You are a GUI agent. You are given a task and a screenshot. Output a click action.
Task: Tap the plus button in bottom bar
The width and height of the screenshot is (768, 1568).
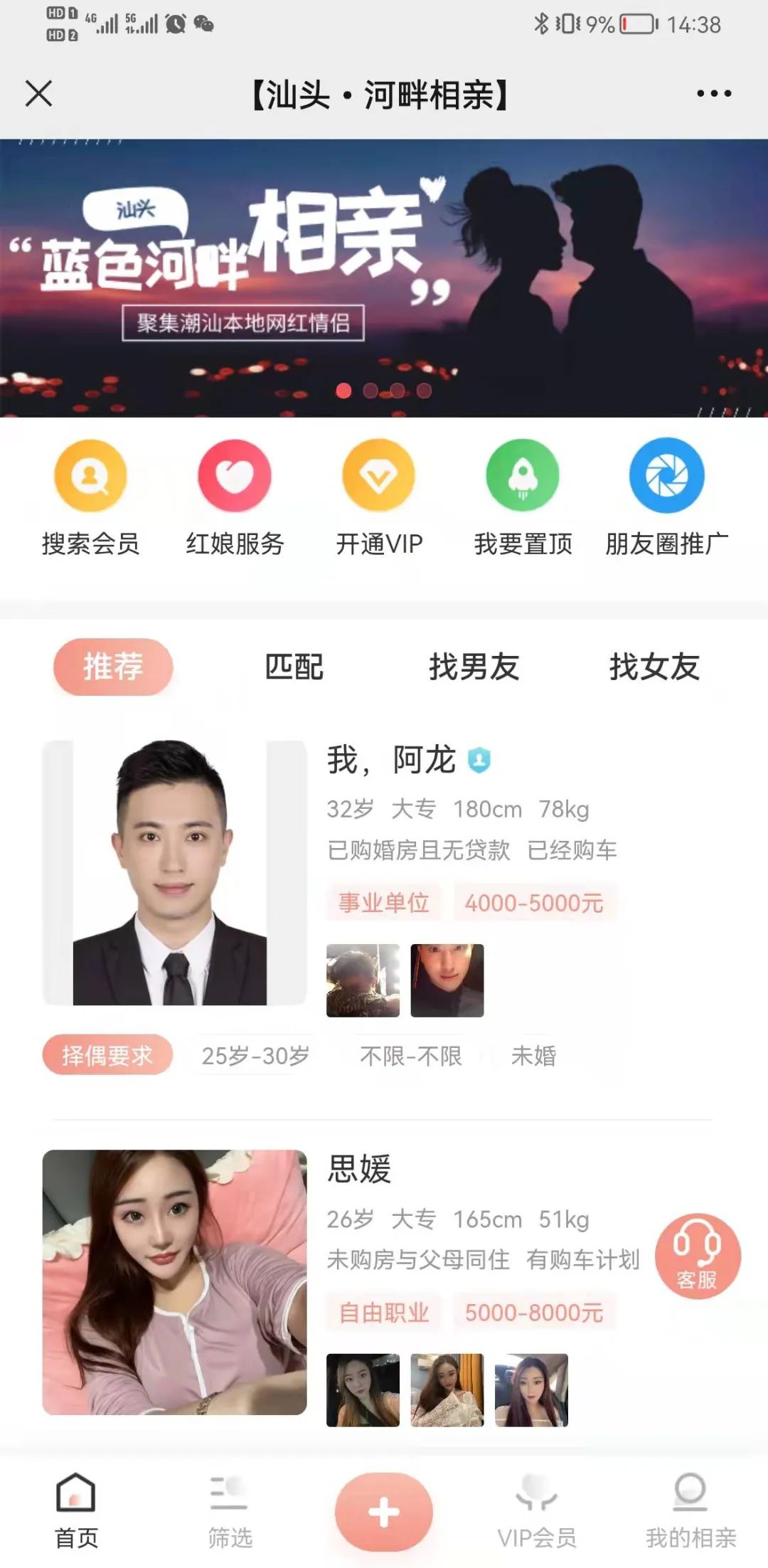click(x=384, y=1511)
